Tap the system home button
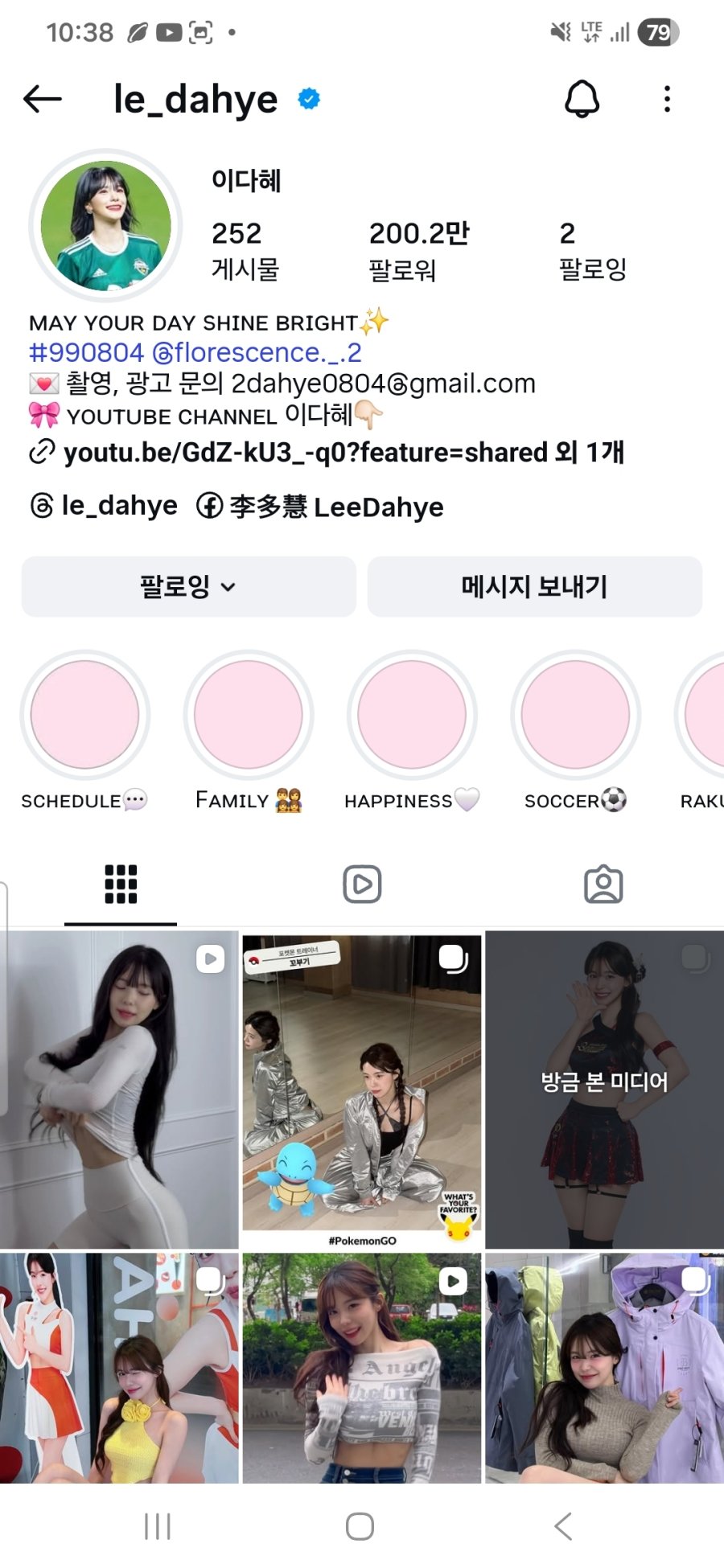The height and width of the screenshot is (1568, 724). (360, 1525)
